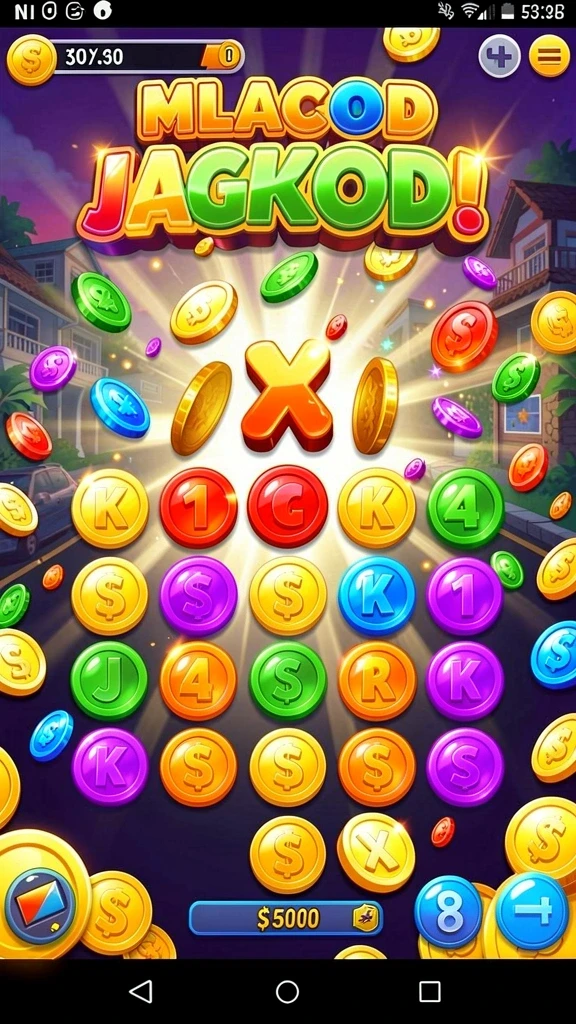Go back with the system back button
This screenshot has height=1024, width=576.
141,991
